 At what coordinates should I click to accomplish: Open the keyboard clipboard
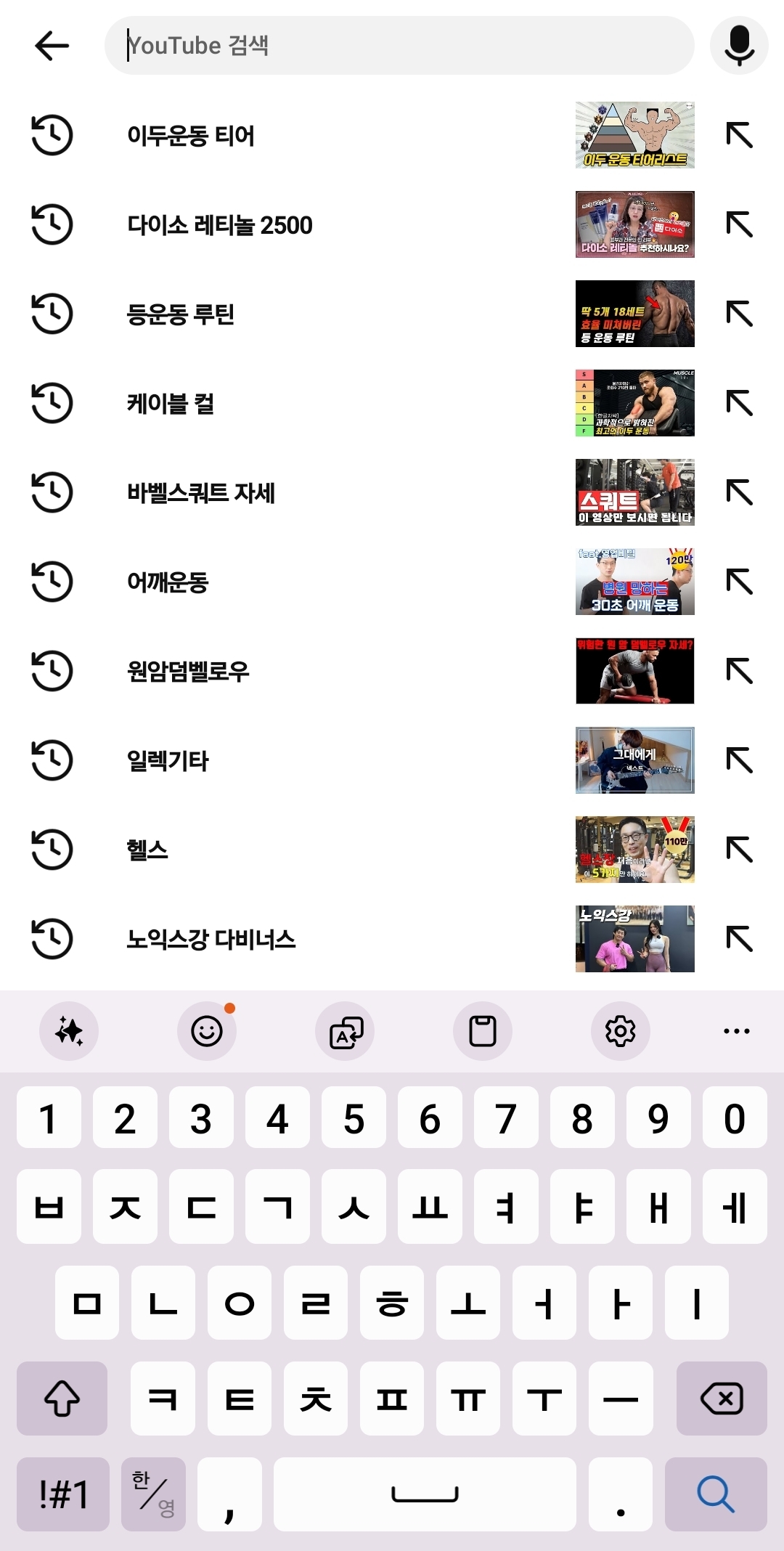pyautogui.click(x=483, y=1031)
